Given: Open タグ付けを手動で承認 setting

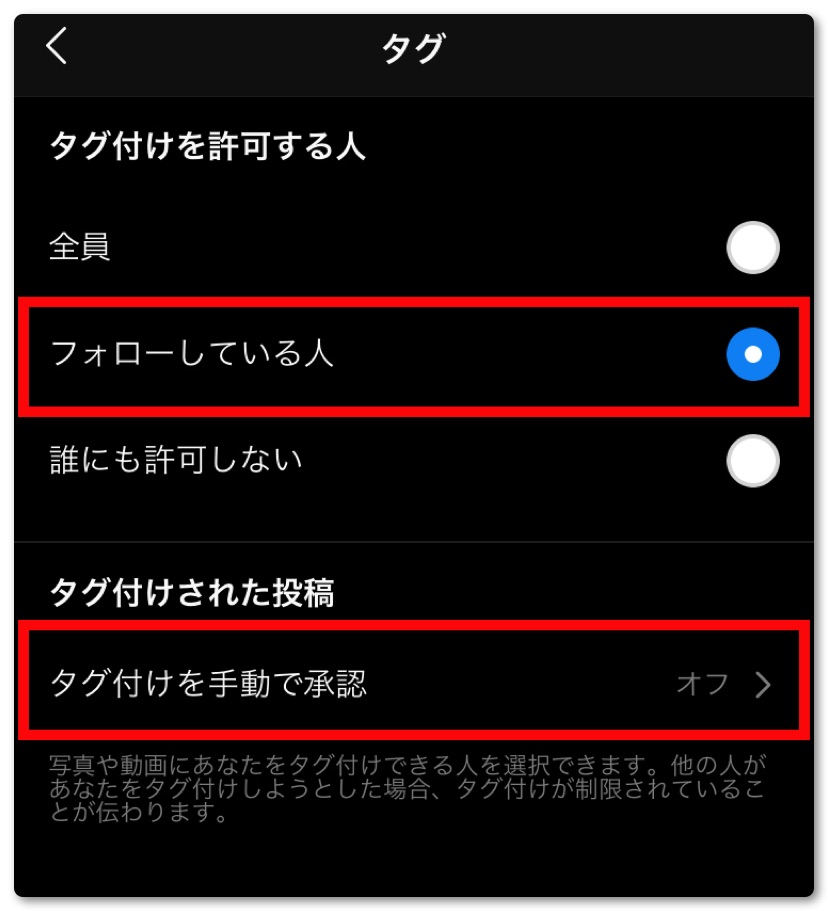Looking at the screenshot, I should 413,684.
